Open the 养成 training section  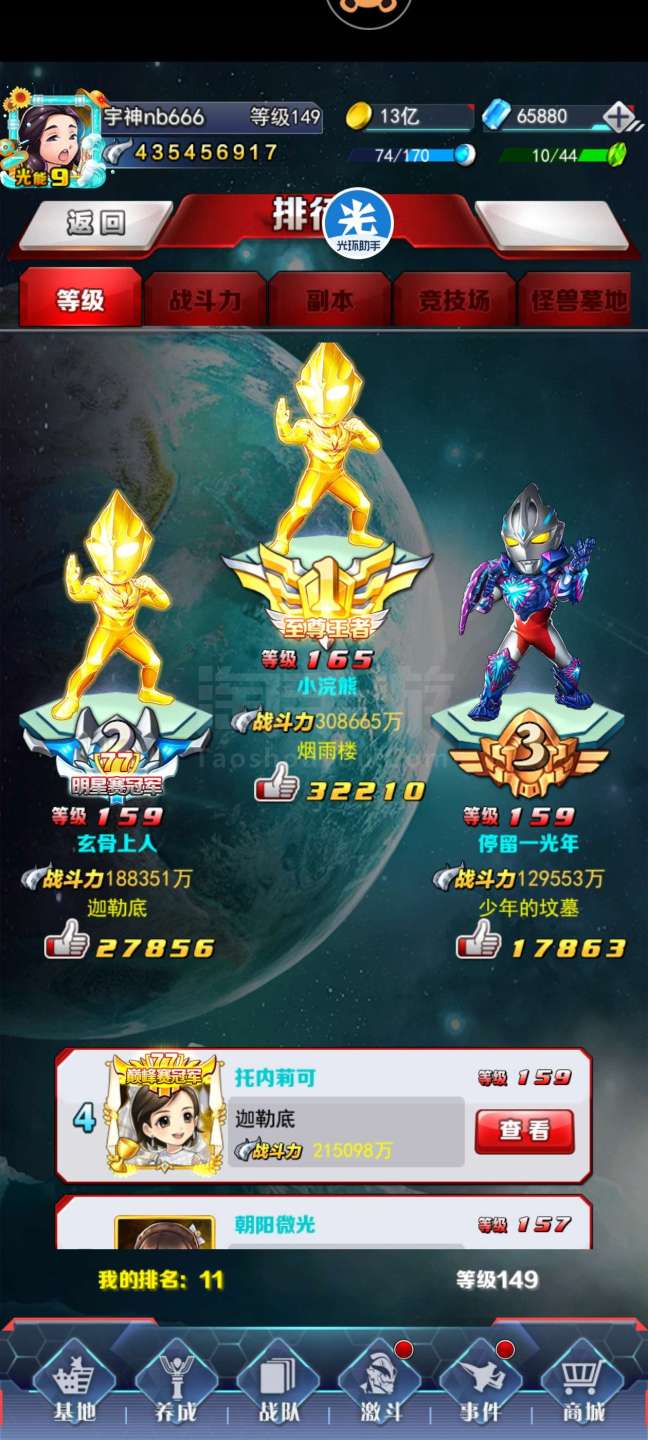tap(176, 1386)
